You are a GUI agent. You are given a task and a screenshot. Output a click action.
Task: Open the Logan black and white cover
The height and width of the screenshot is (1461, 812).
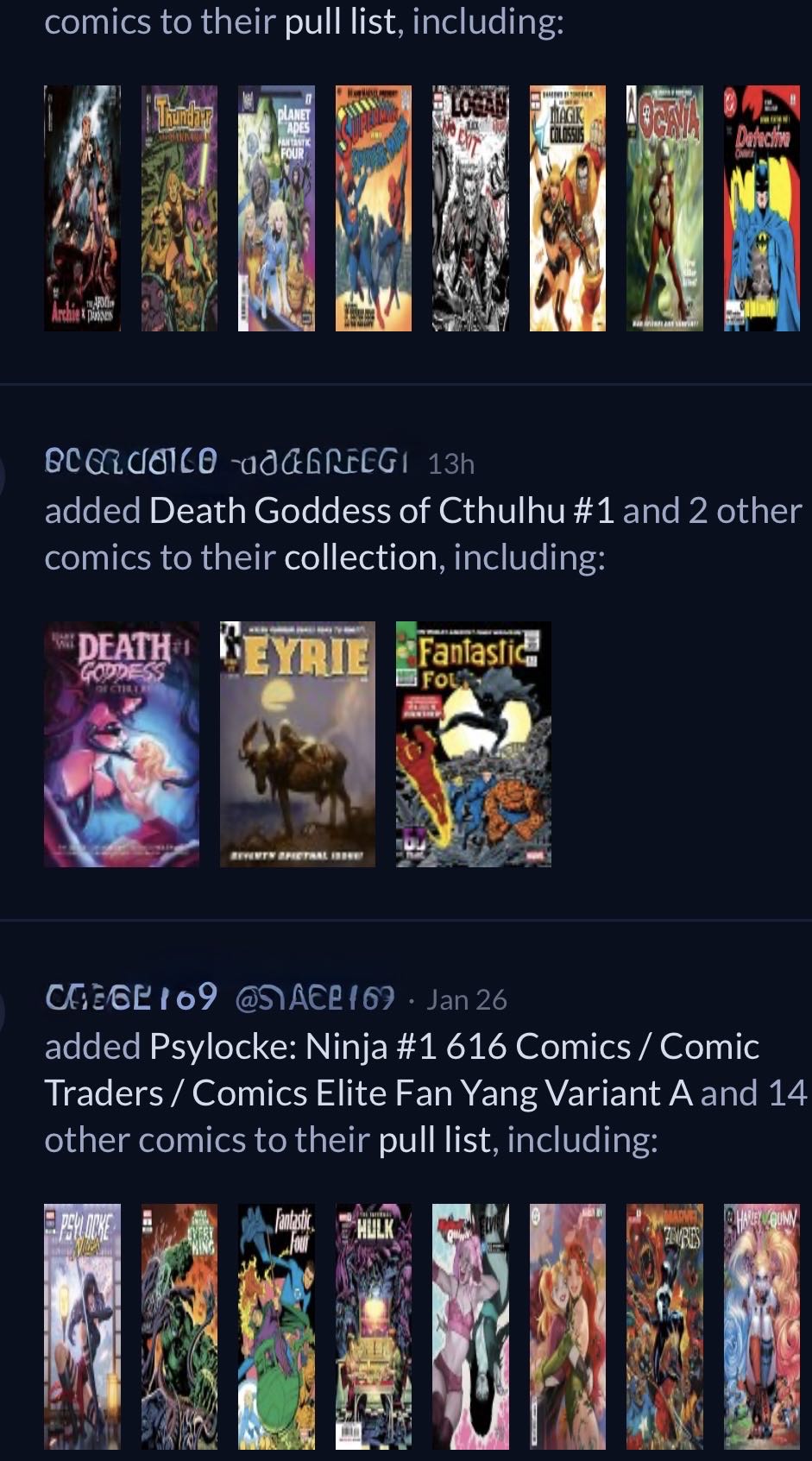pos(470,208)
